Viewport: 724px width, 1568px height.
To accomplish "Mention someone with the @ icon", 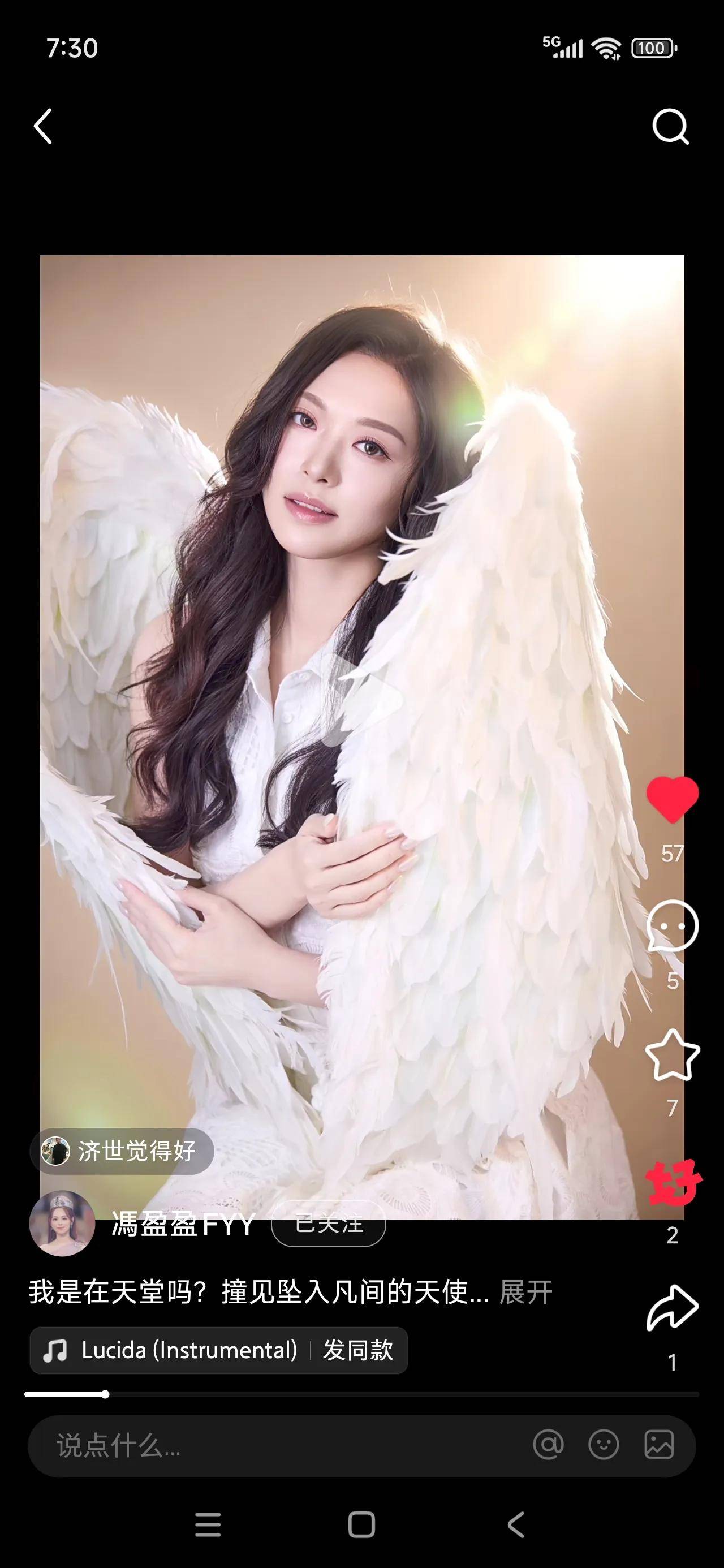I will click(548, 1445).
